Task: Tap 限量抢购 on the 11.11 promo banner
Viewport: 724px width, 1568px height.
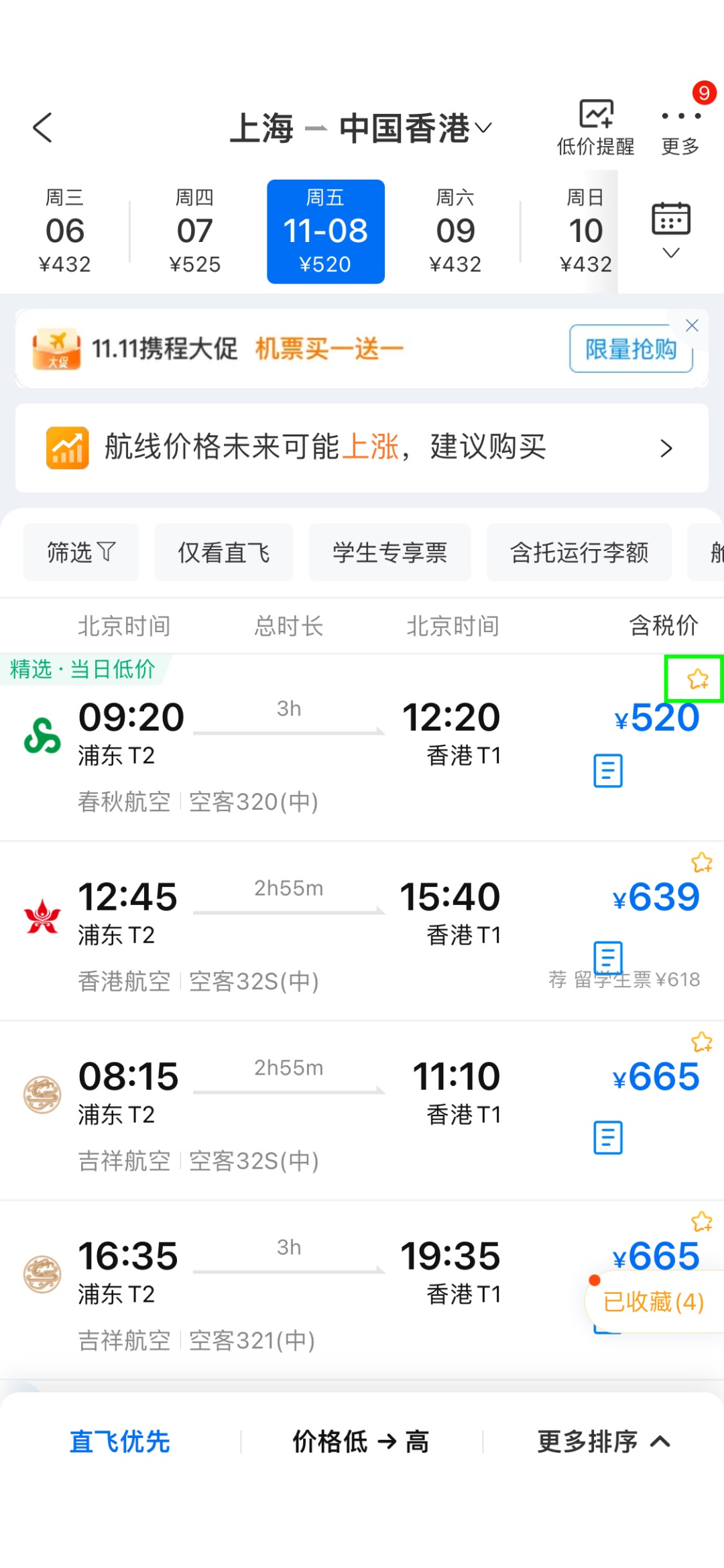Action: click(631, 349)
